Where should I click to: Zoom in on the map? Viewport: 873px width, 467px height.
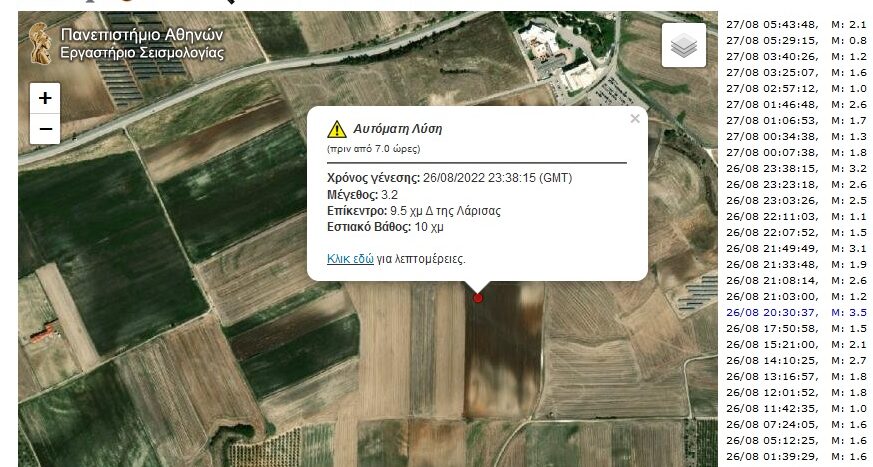point(45,98)
